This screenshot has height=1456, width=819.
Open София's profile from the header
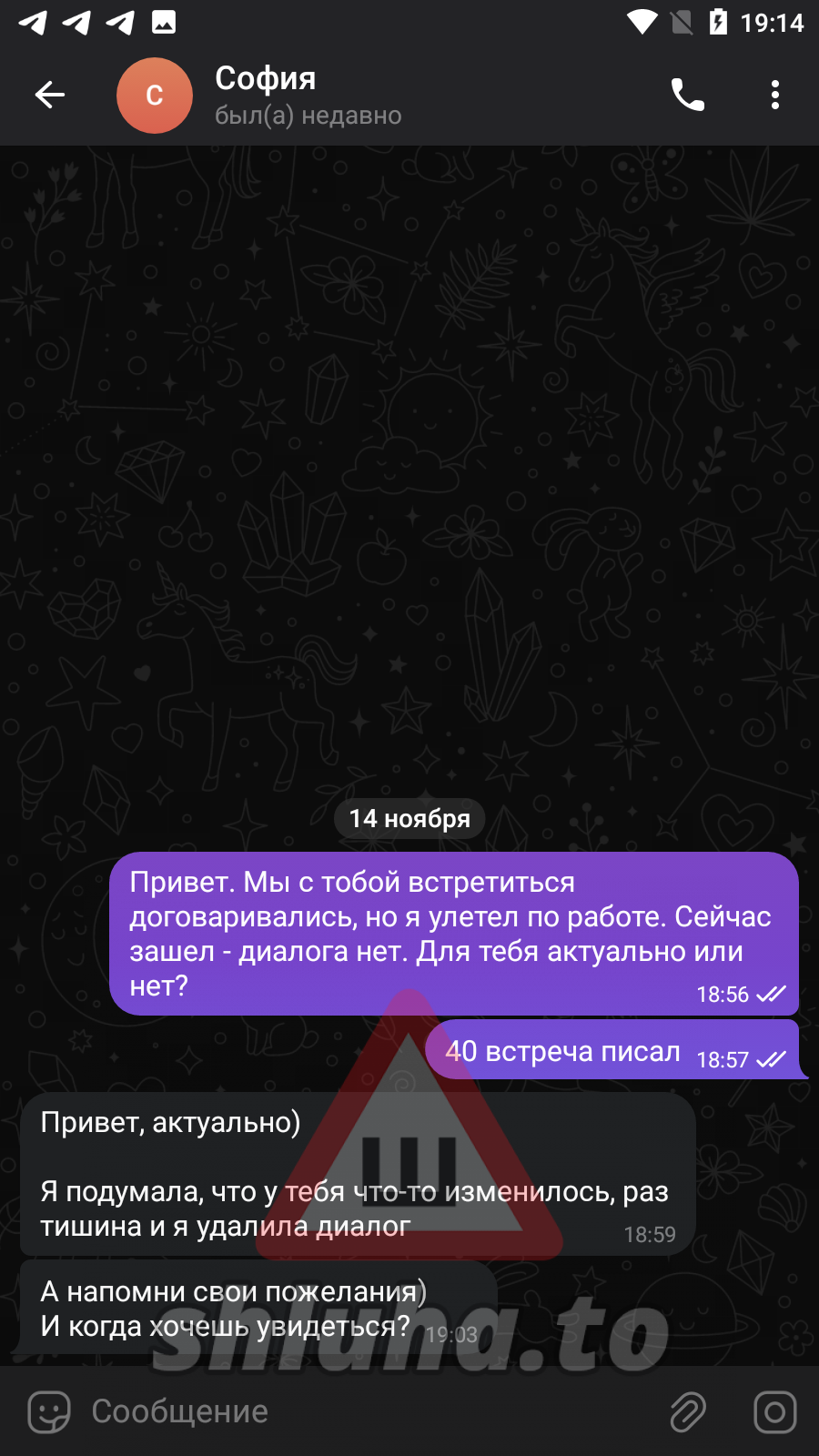tap(264, 95)
